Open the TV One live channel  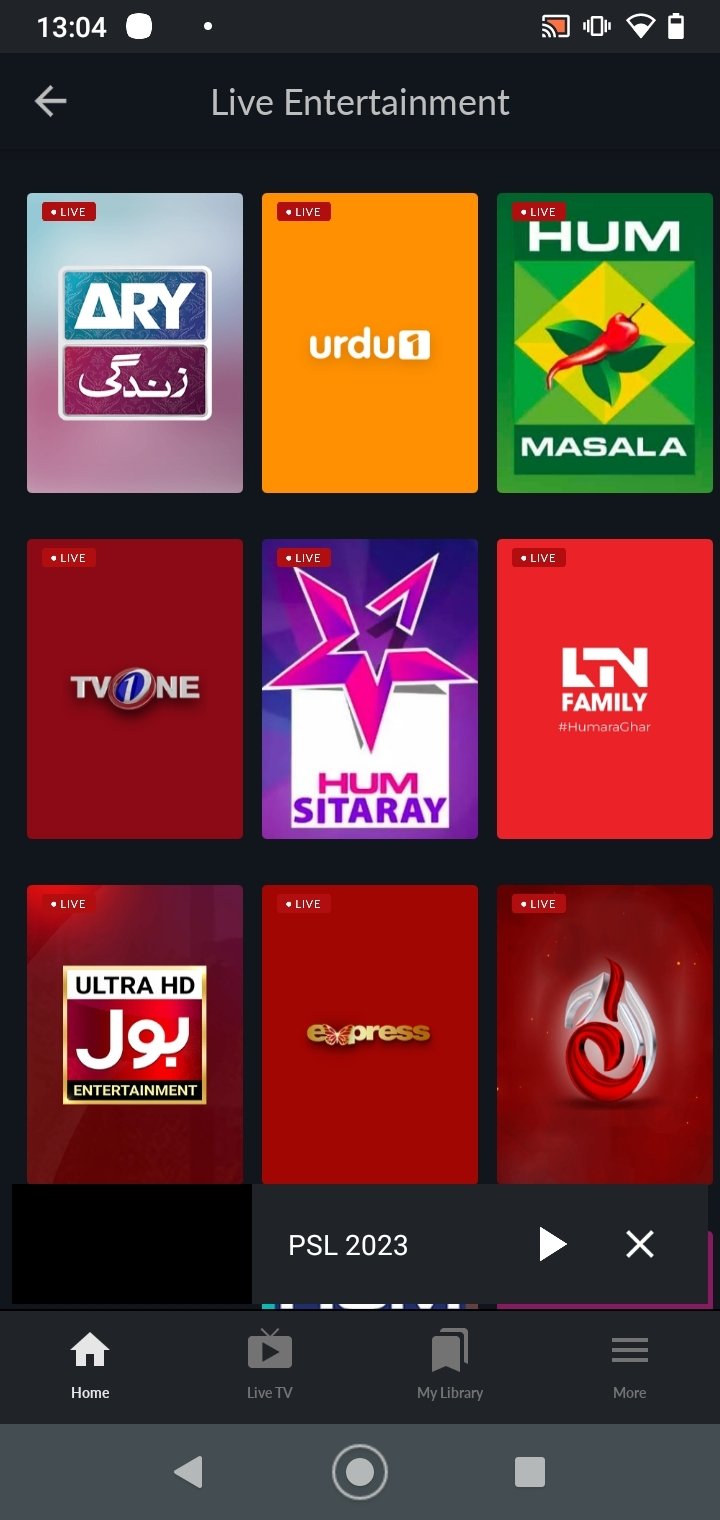click(x=135, y=689)
